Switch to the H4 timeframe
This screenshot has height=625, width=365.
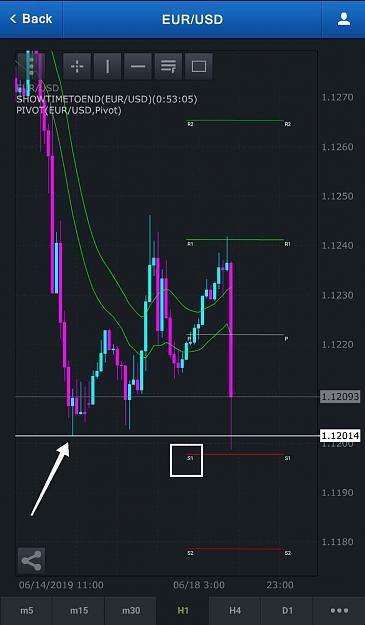235,610
